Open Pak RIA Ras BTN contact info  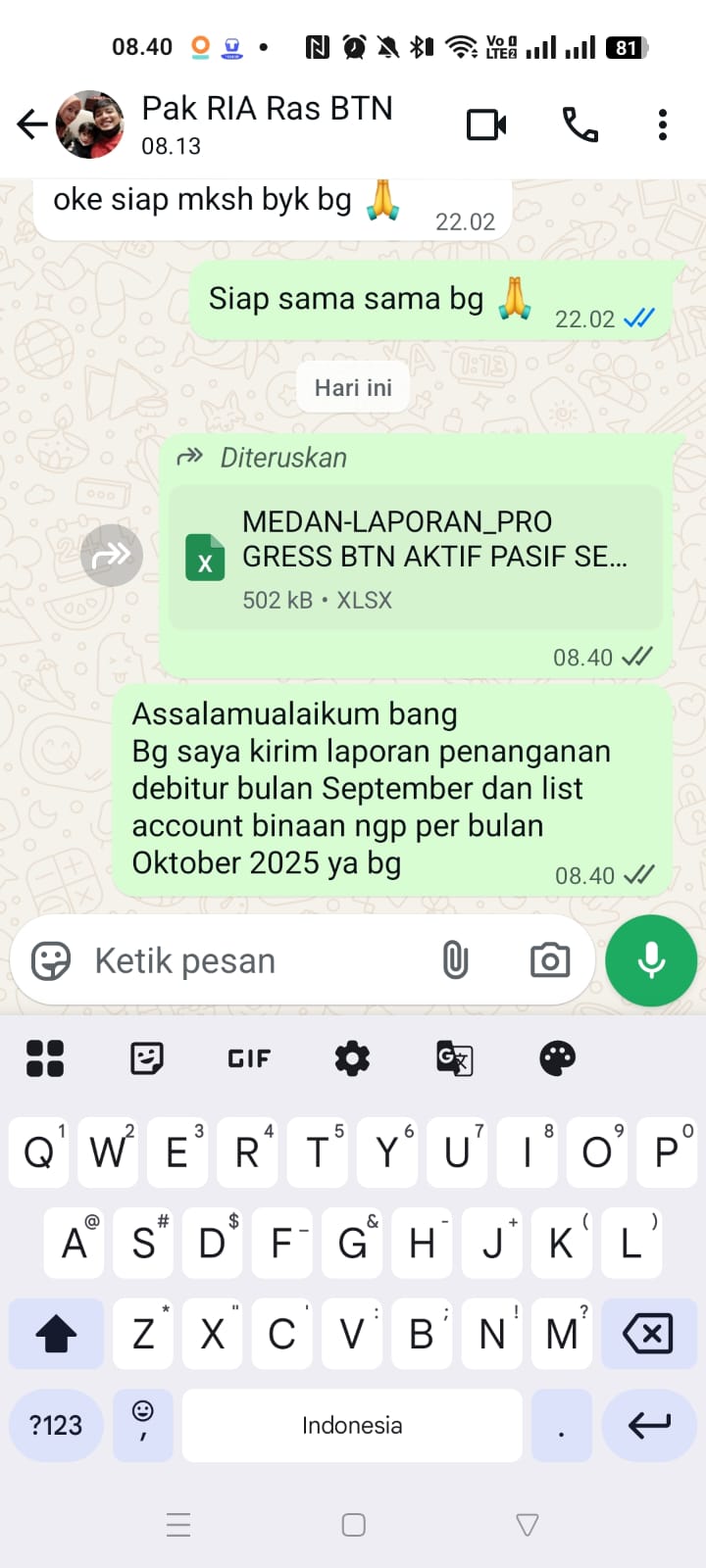[x=266, y=122]
